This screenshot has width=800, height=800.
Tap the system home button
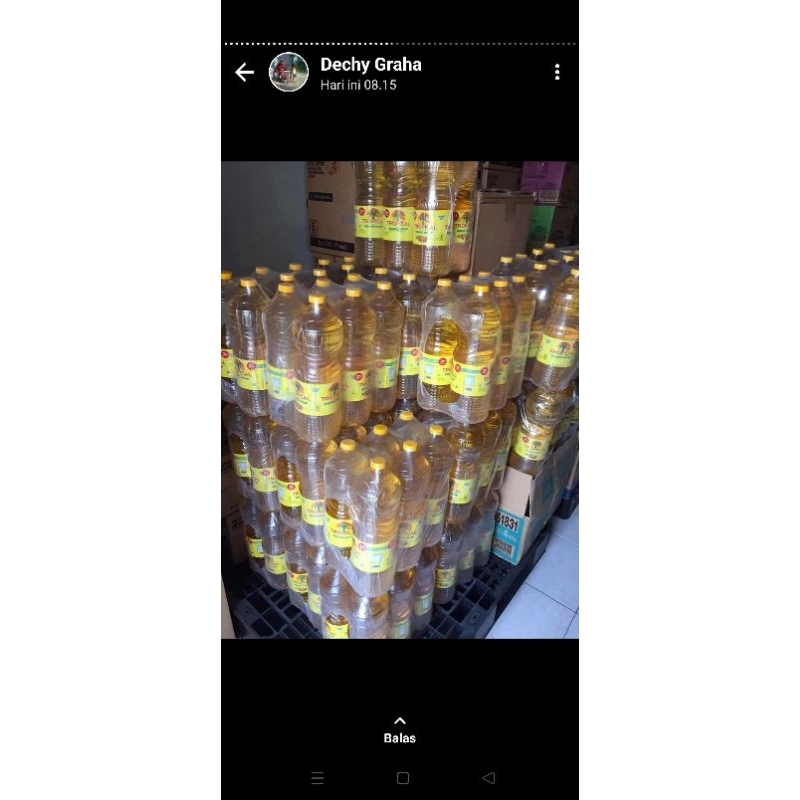click(x=403, y=778)
